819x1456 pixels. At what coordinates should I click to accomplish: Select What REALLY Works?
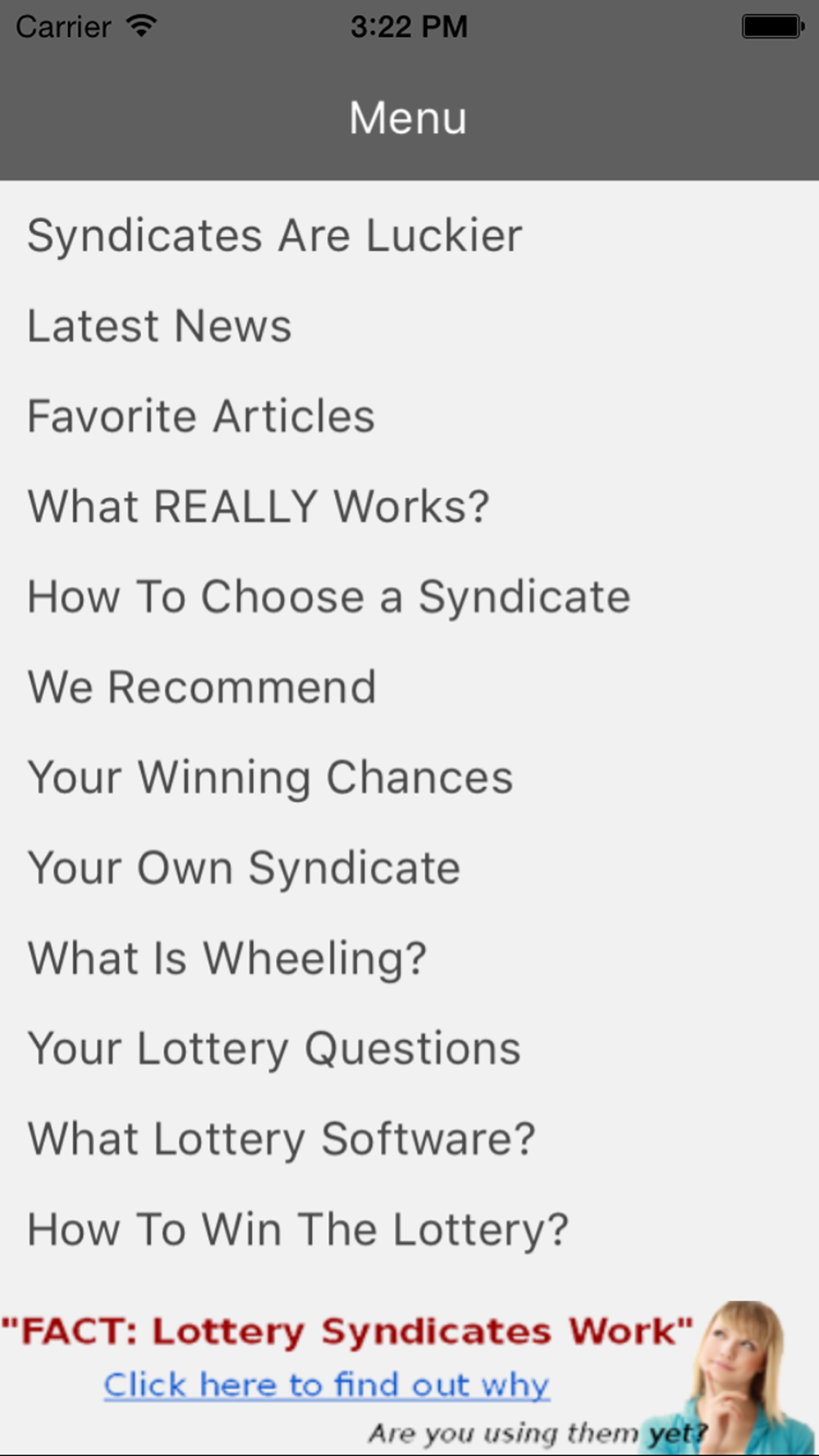[x=409, y=506]
